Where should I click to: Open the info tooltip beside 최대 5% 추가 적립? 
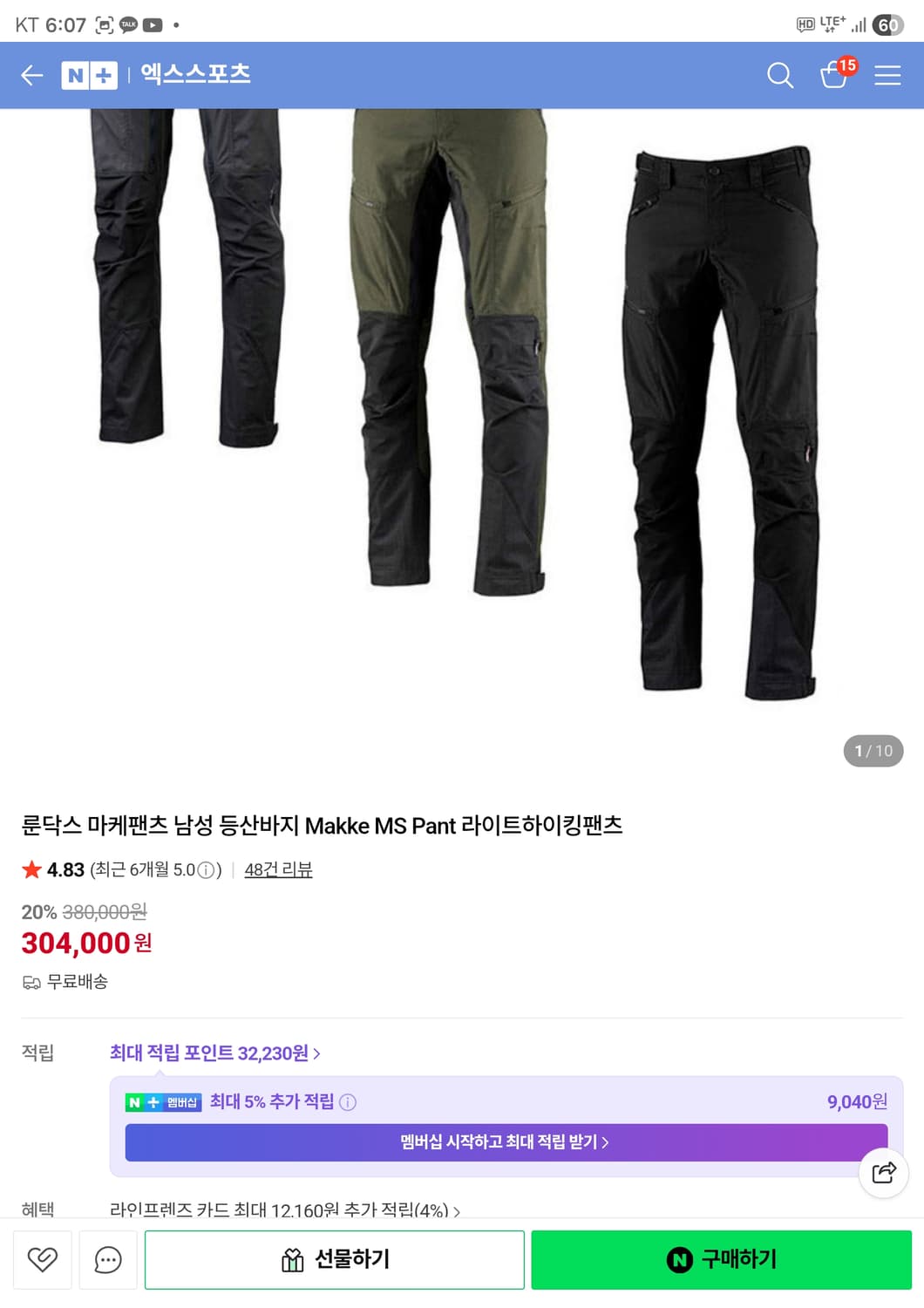(x=347, y=1101)
